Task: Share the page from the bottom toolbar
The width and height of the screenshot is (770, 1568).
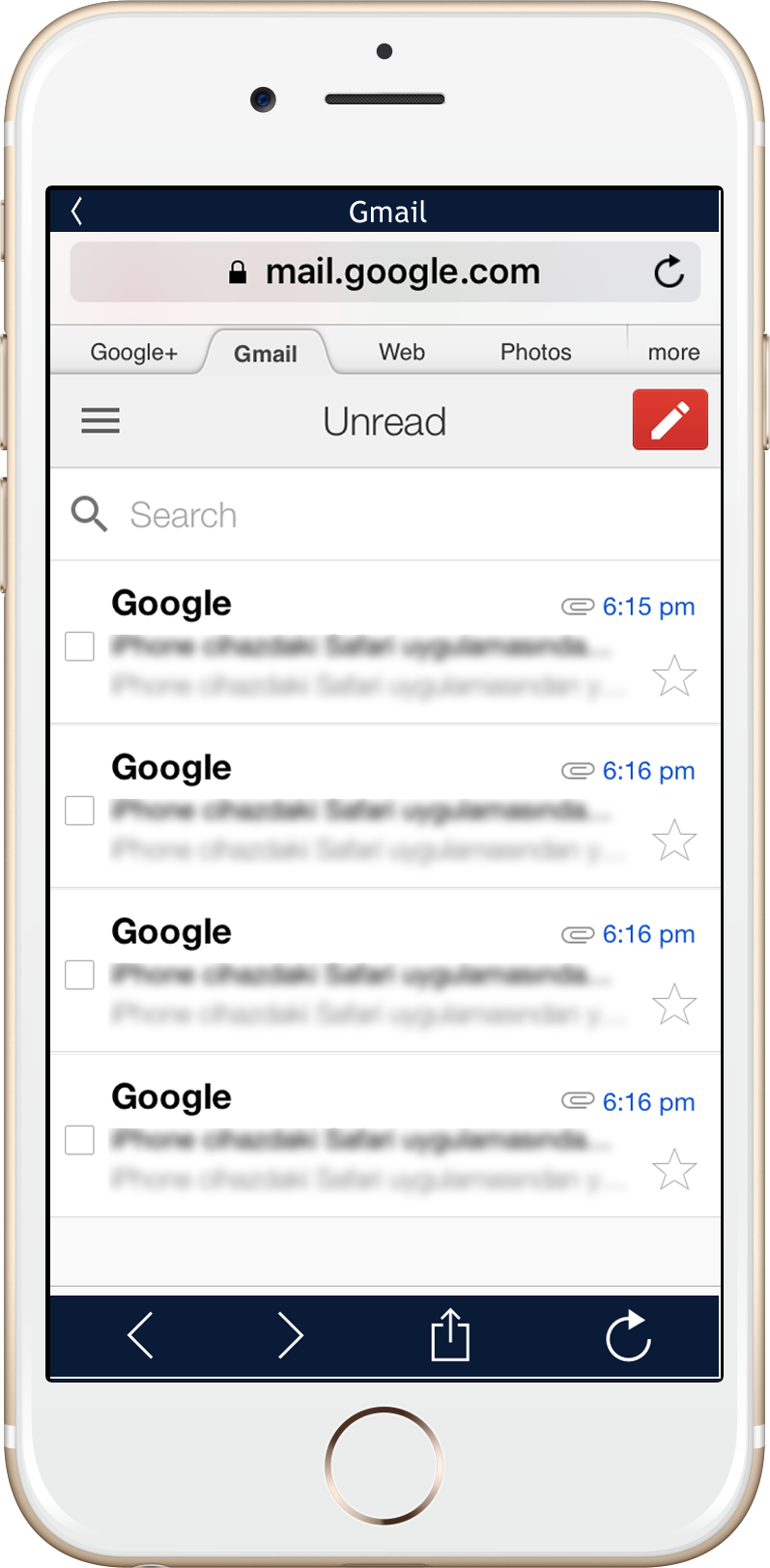Action: tap(449, 1336)
